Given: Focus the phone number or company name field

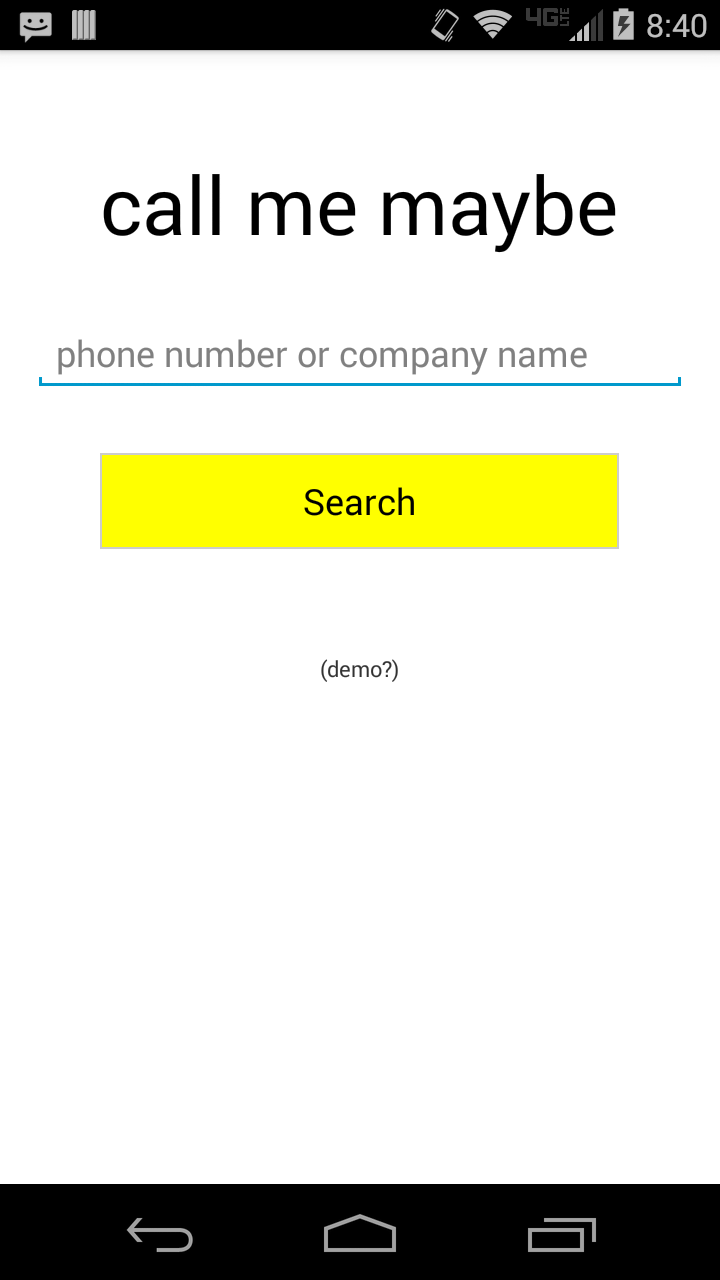Looking at the screenshot, I should pyautogui.click(x=359, y=355).
